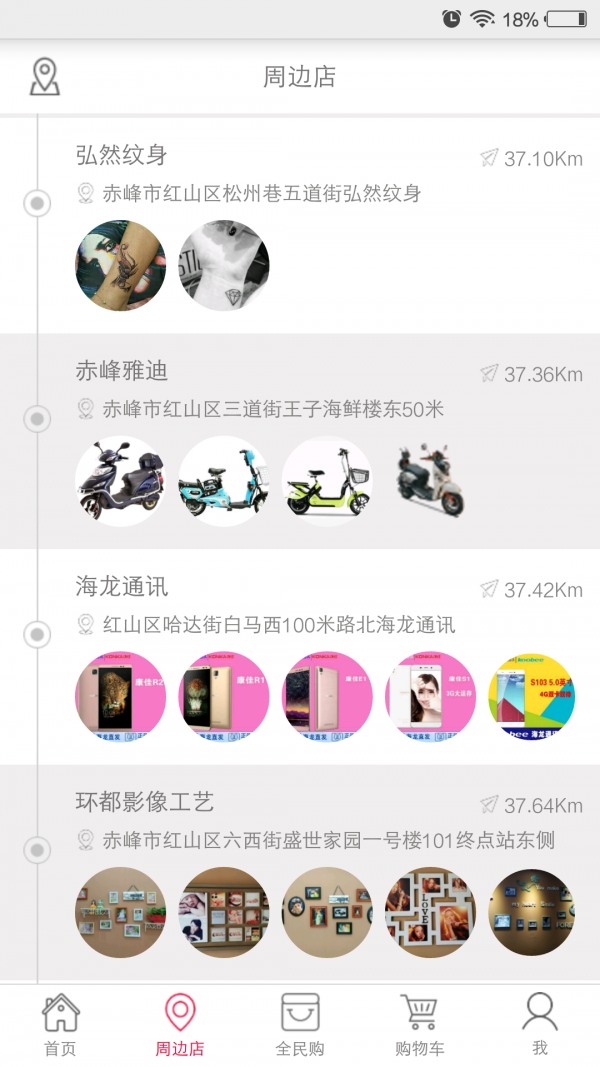Go to the 首页 home tab
600x1067 pixels.
[60, 1026]
